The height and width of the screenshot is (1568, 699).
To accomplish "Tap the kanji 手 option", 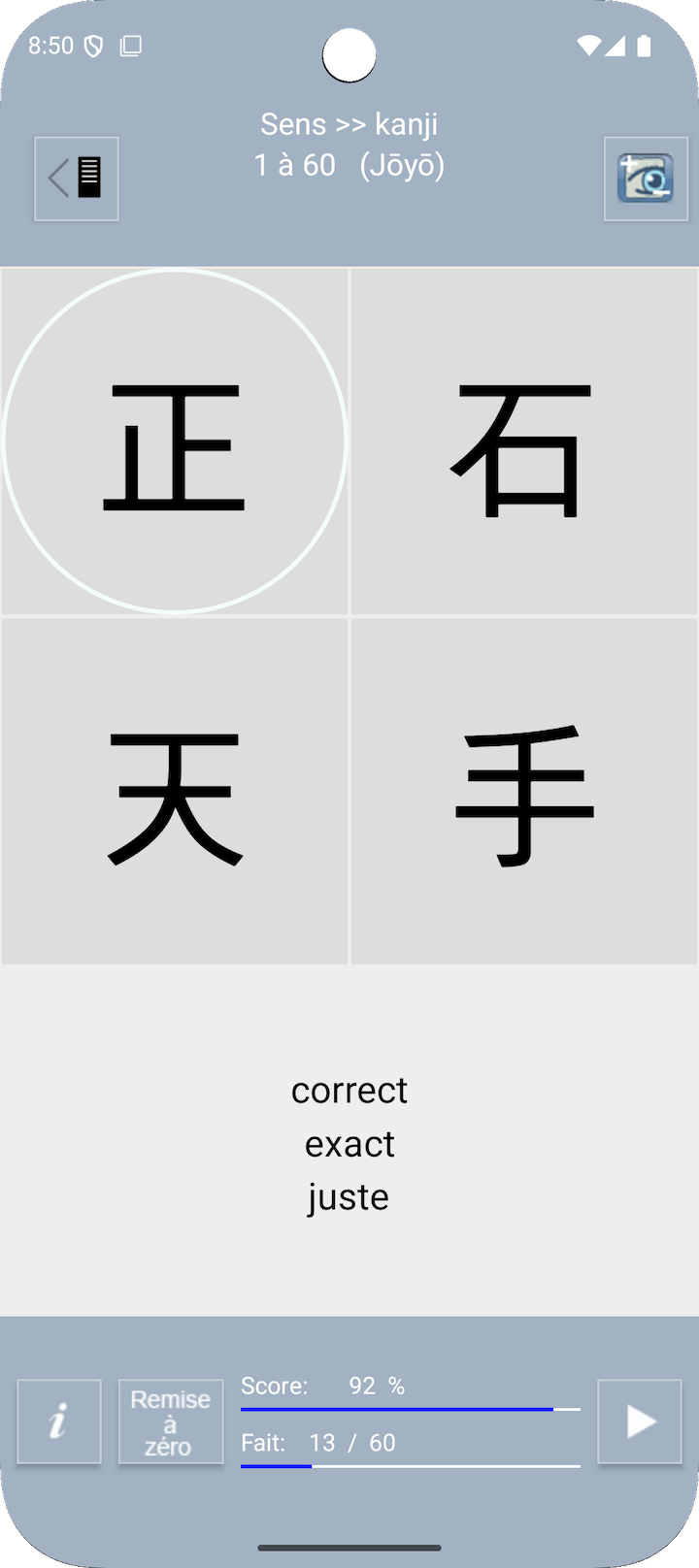I will pos(524,792).
